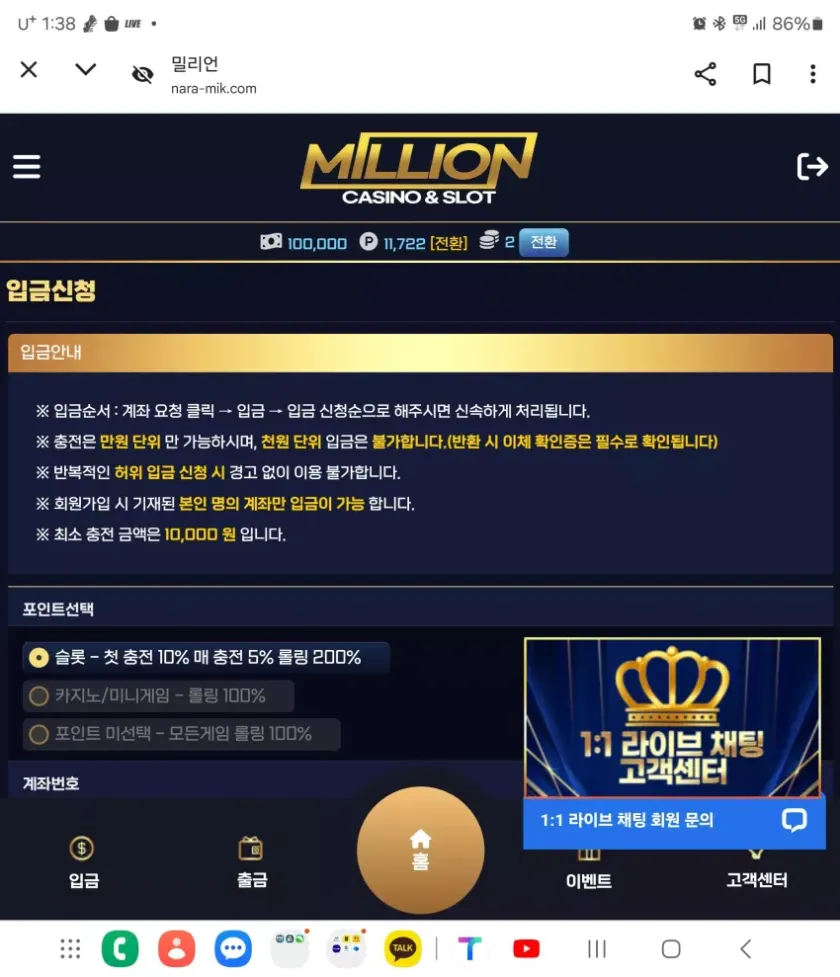840x977 pixels.
Task: Tap the [전환] point conversion link
Action: (448, 243)
